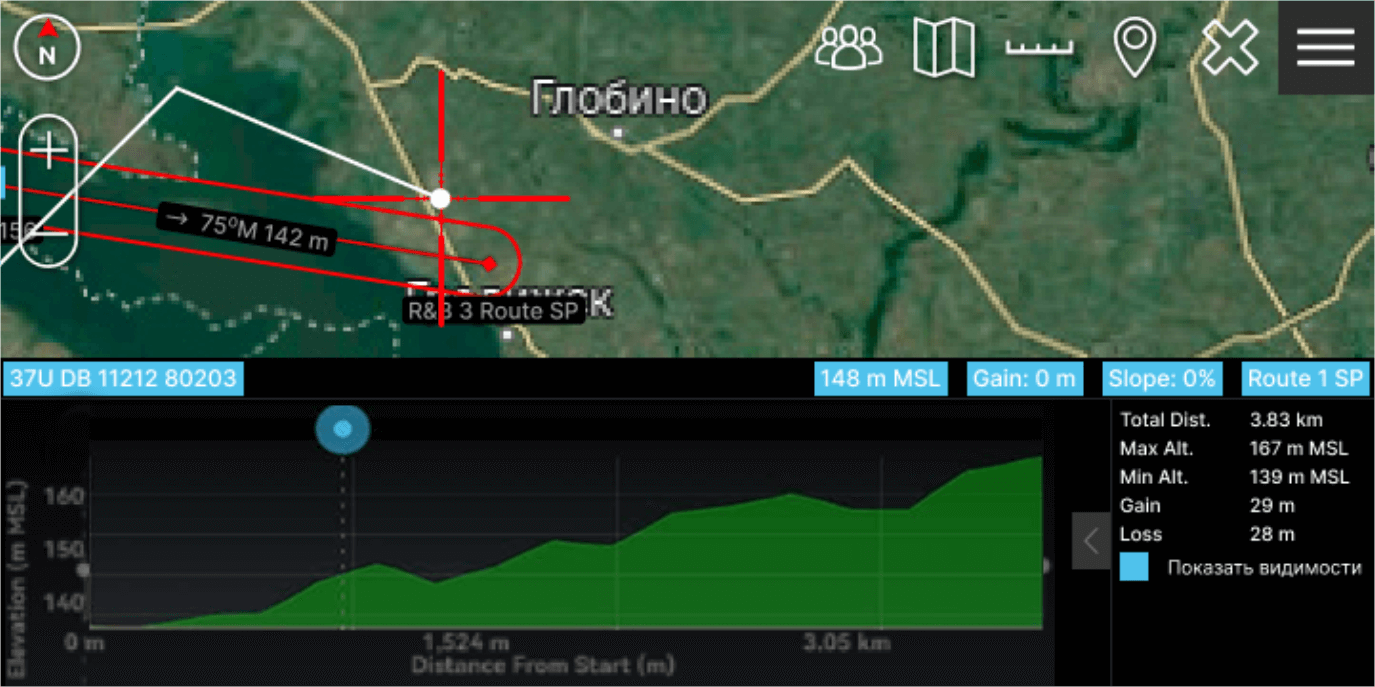Tap the 37U DB 11212 80203 coordinates
This screenshot has width=1375, height=687.
(123, 379)
